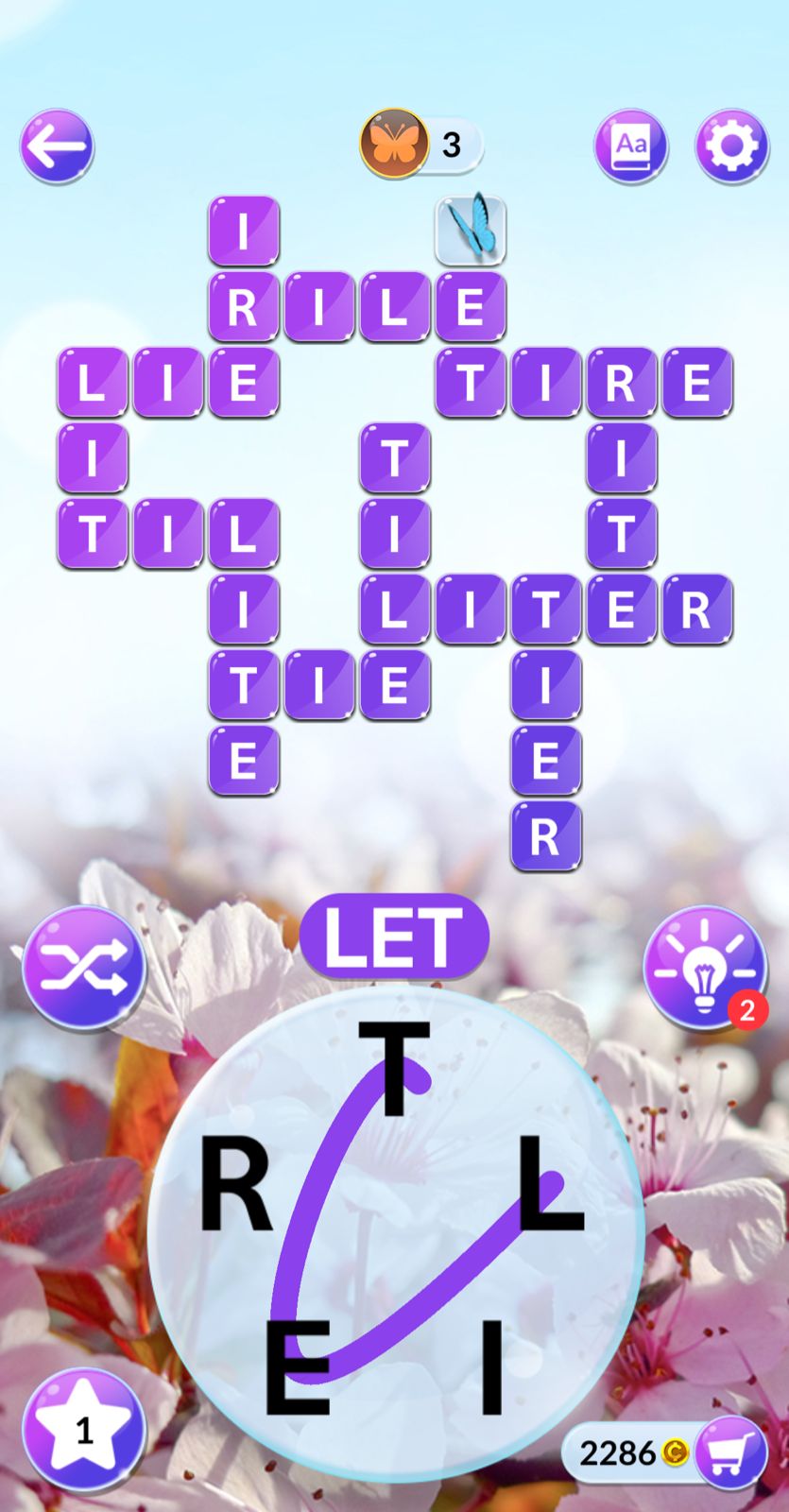Select letter L on the wheel

550,1183
